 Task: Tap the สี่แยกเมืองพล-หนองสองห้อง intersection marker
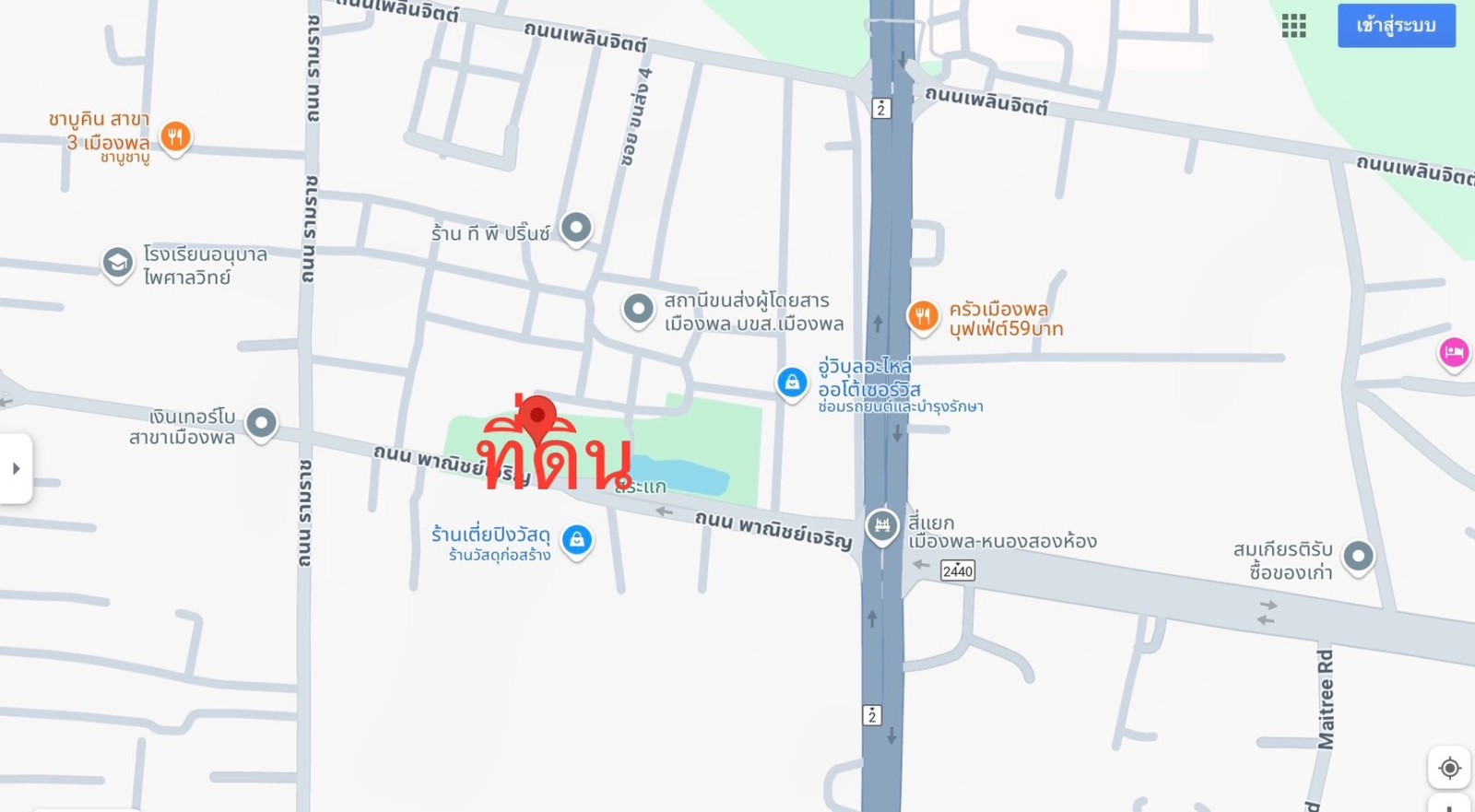pyautogui.click(x=882, y=525)
